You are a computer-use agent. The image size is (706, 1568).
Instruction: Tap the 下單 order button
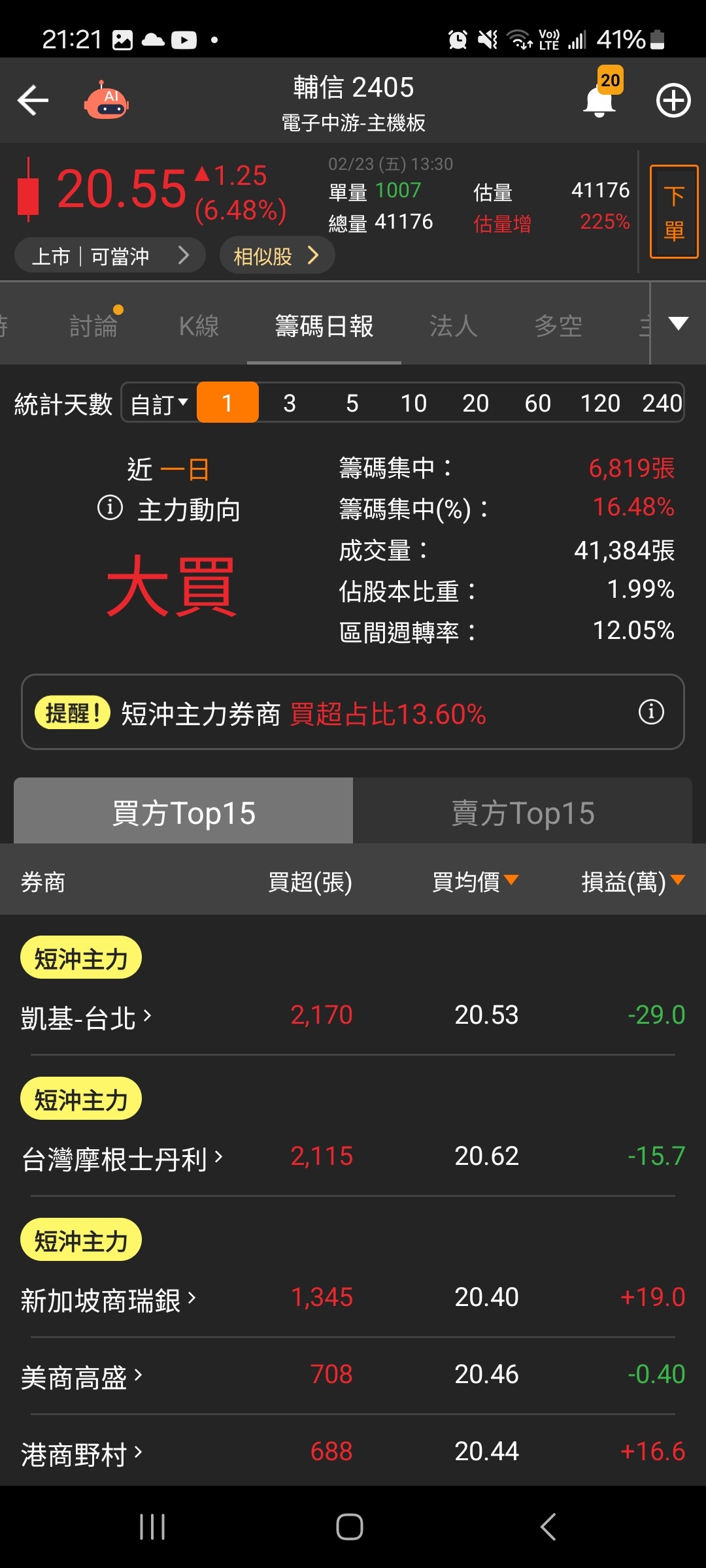click(674, 212)
